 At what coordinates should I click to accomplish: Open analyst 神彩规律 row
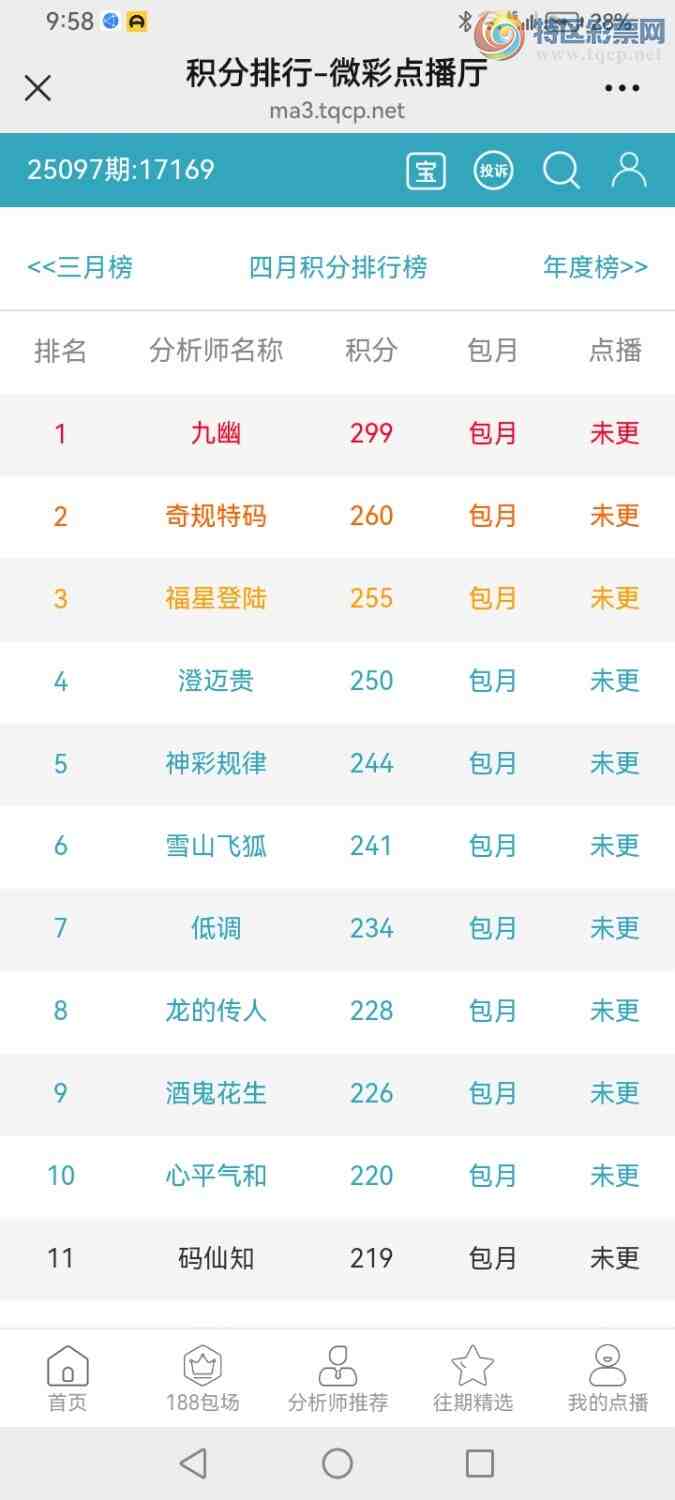click(x=216, y=764)
